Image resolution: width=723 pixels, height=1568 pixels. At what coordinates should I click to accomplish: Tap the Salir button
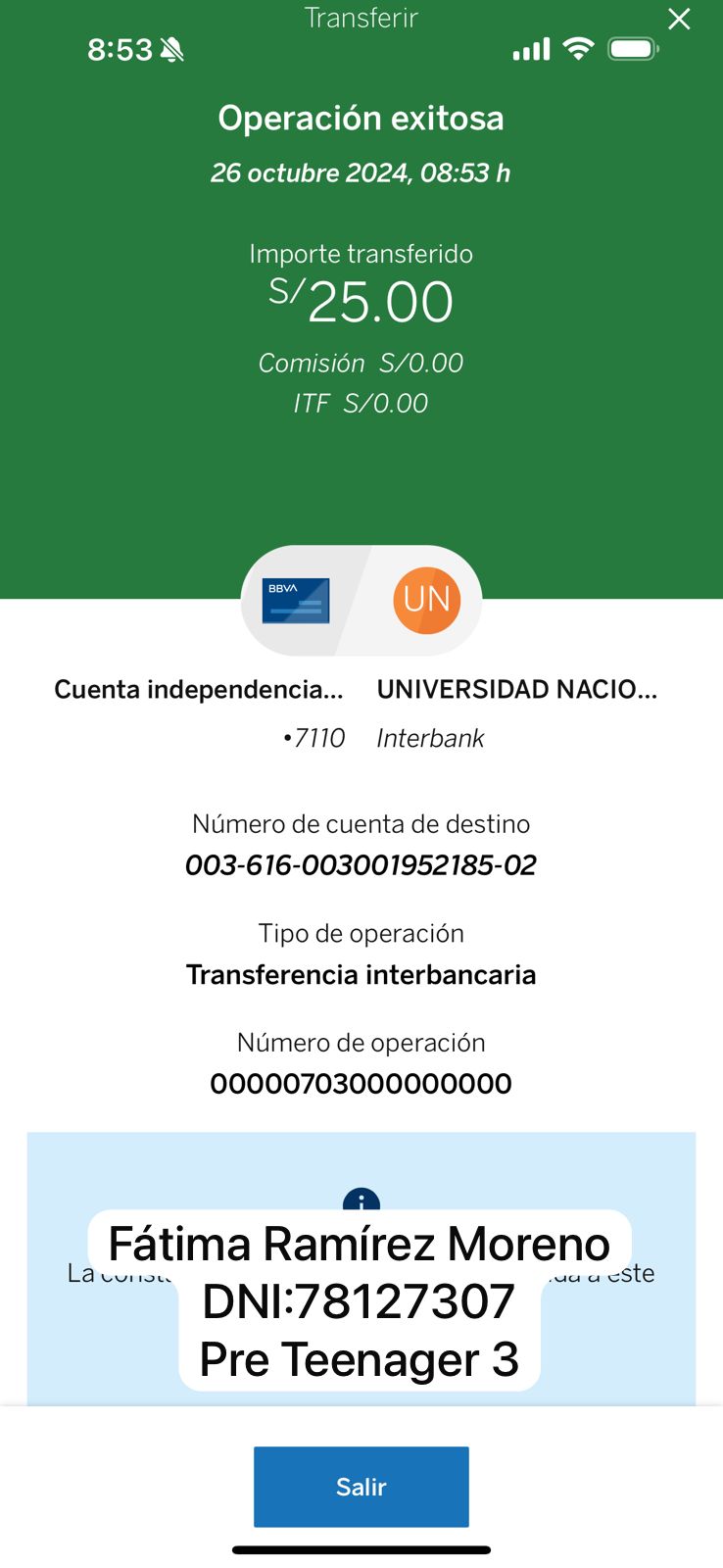[361, 1487]
